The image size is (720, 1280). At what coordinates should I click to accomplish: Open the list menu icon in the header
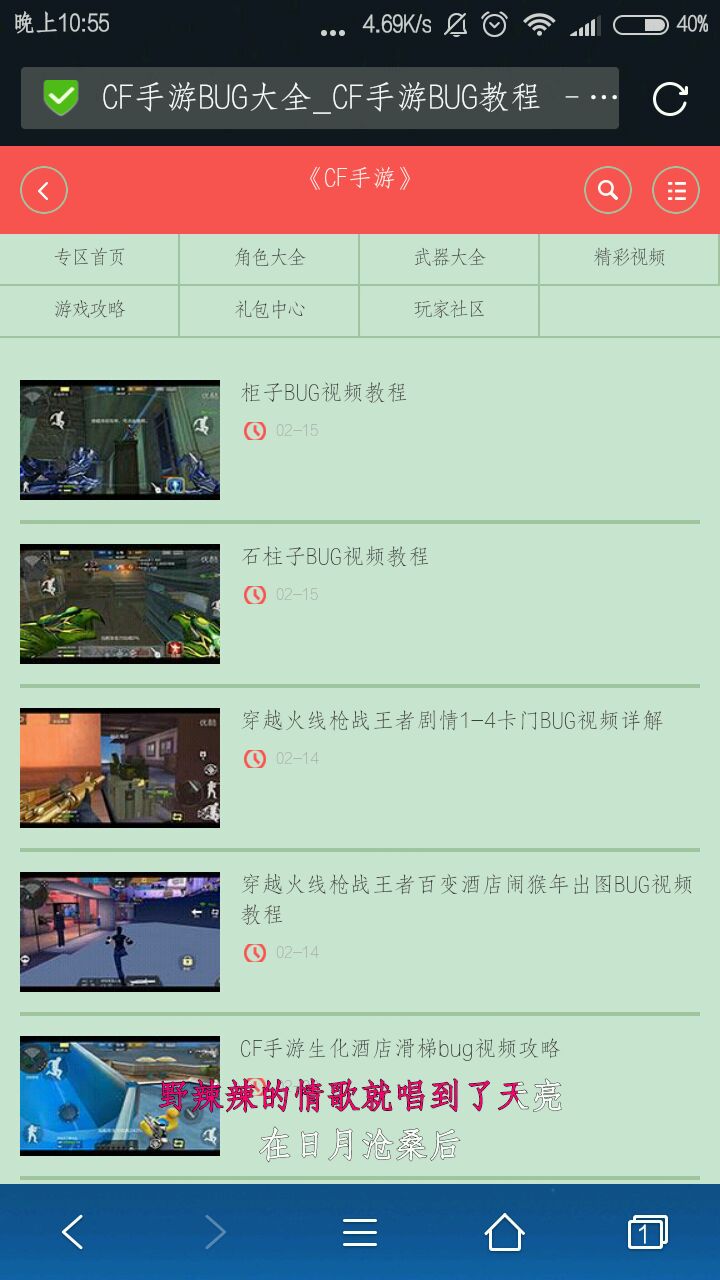pos(676,190)
